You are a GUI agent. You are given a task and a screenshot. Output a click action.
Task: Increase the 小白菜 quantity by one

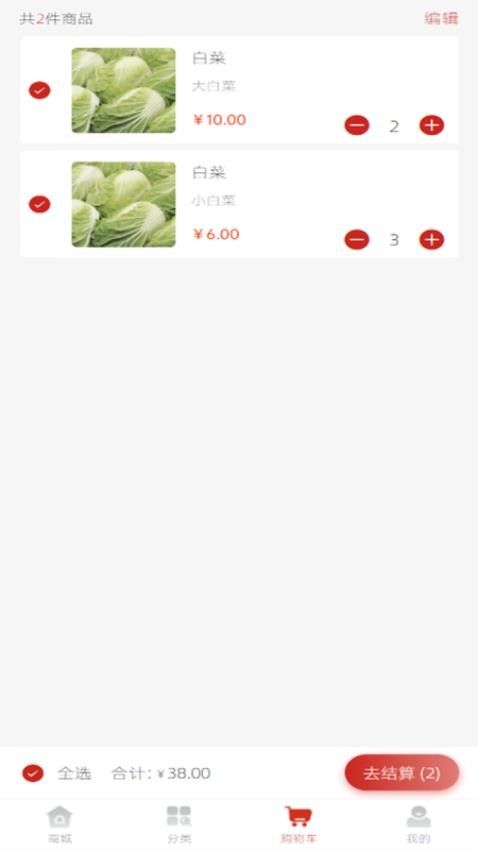pyautogui.click(x=431, y=240)
